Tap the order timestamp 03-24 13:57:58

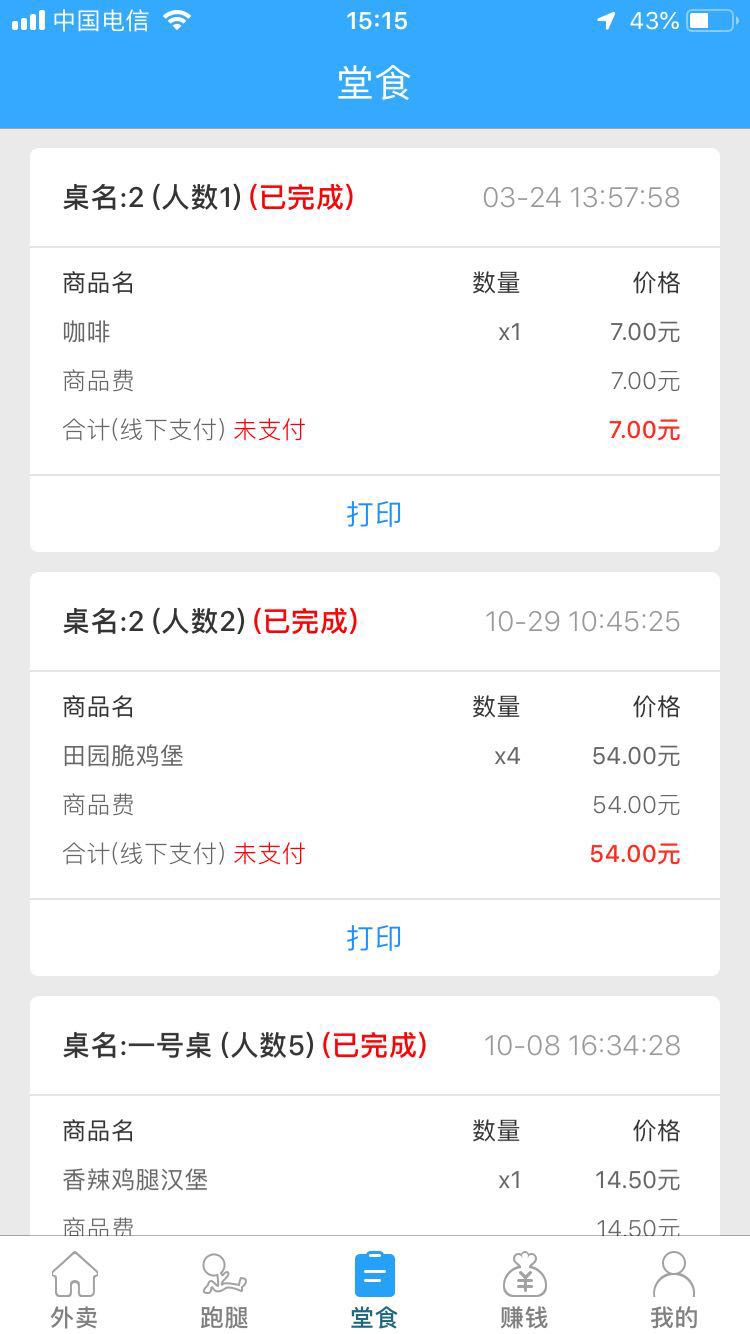[583, 197]
